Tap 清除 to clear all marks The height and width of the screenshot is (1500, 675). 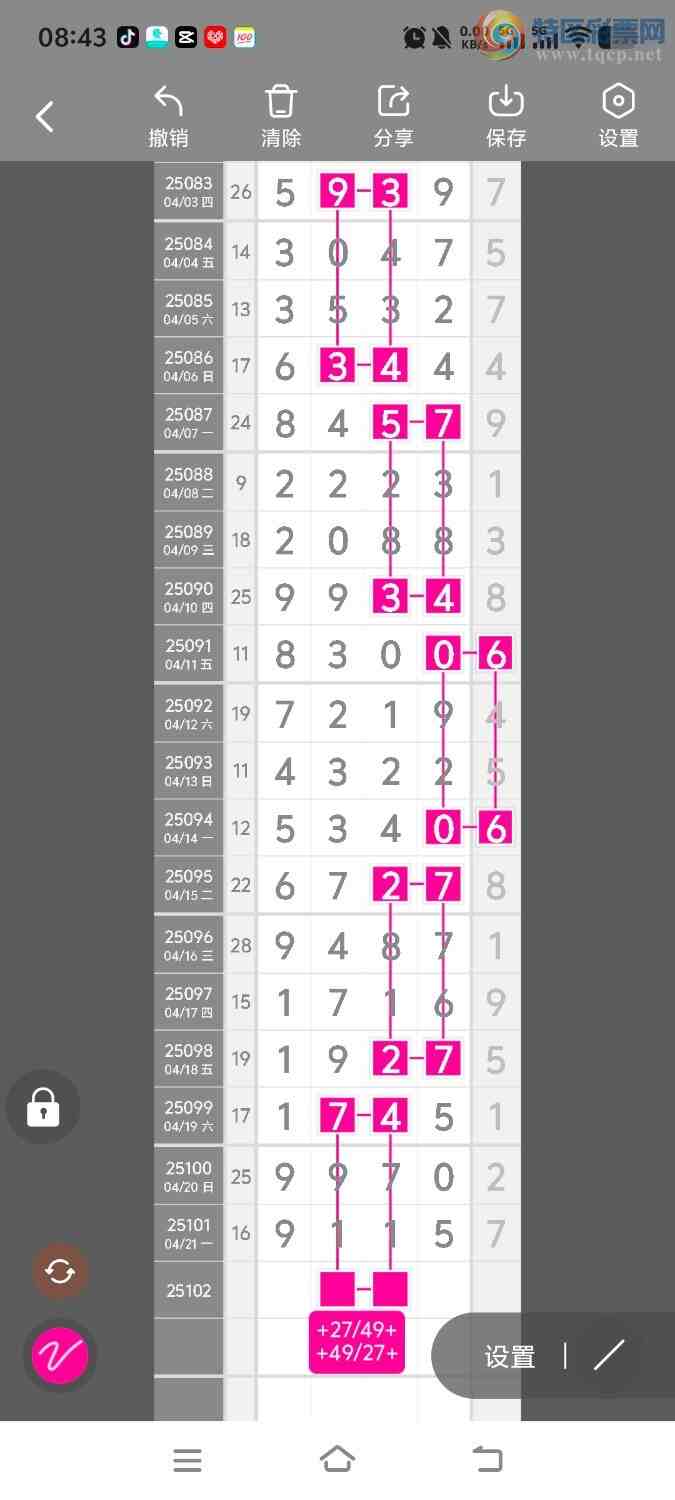click(x=281, y=117)
